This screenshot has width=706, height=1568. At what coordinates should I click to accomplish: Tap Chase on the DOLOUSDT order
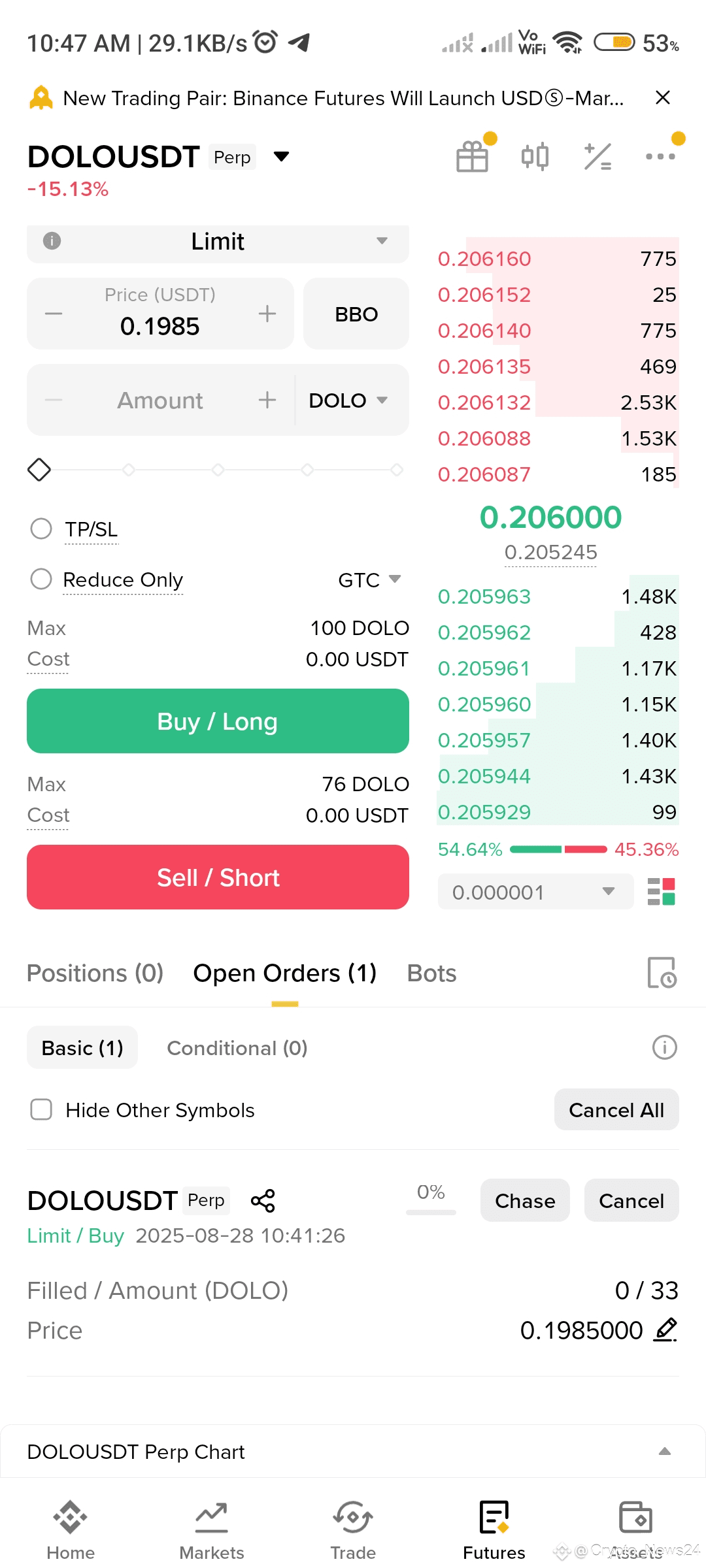pyautogui.click(x=525, y=1200)
